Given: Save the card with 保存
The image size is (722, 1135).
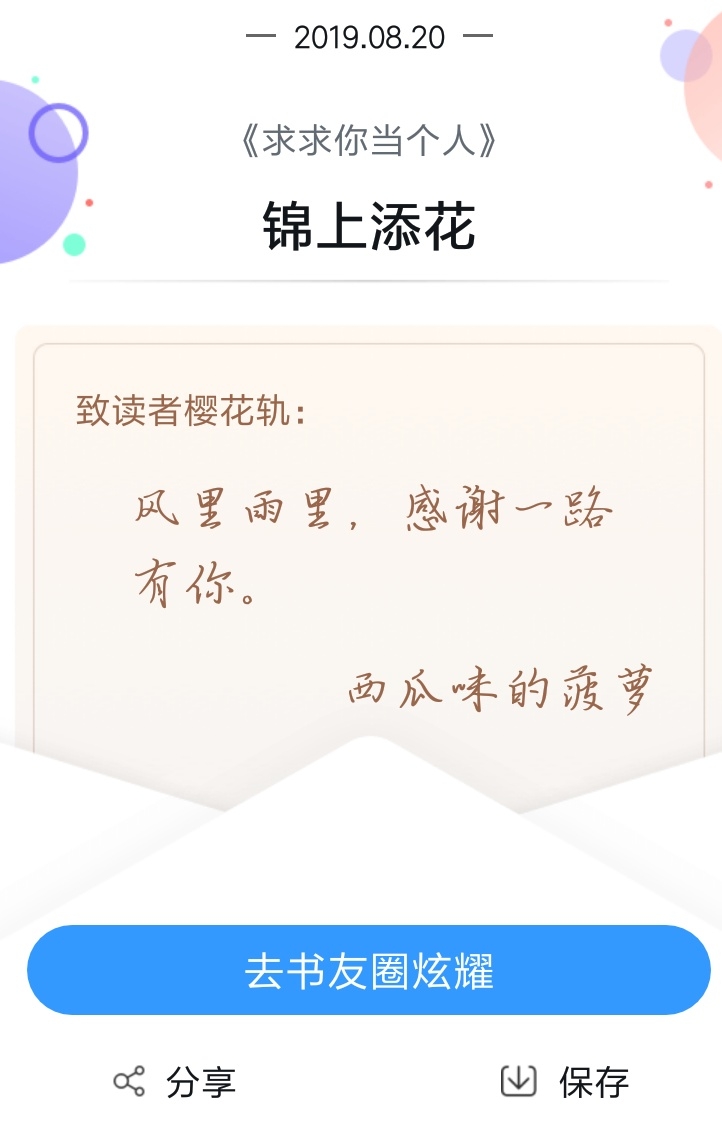Looking at the screenshot, I should point(565,1082).
